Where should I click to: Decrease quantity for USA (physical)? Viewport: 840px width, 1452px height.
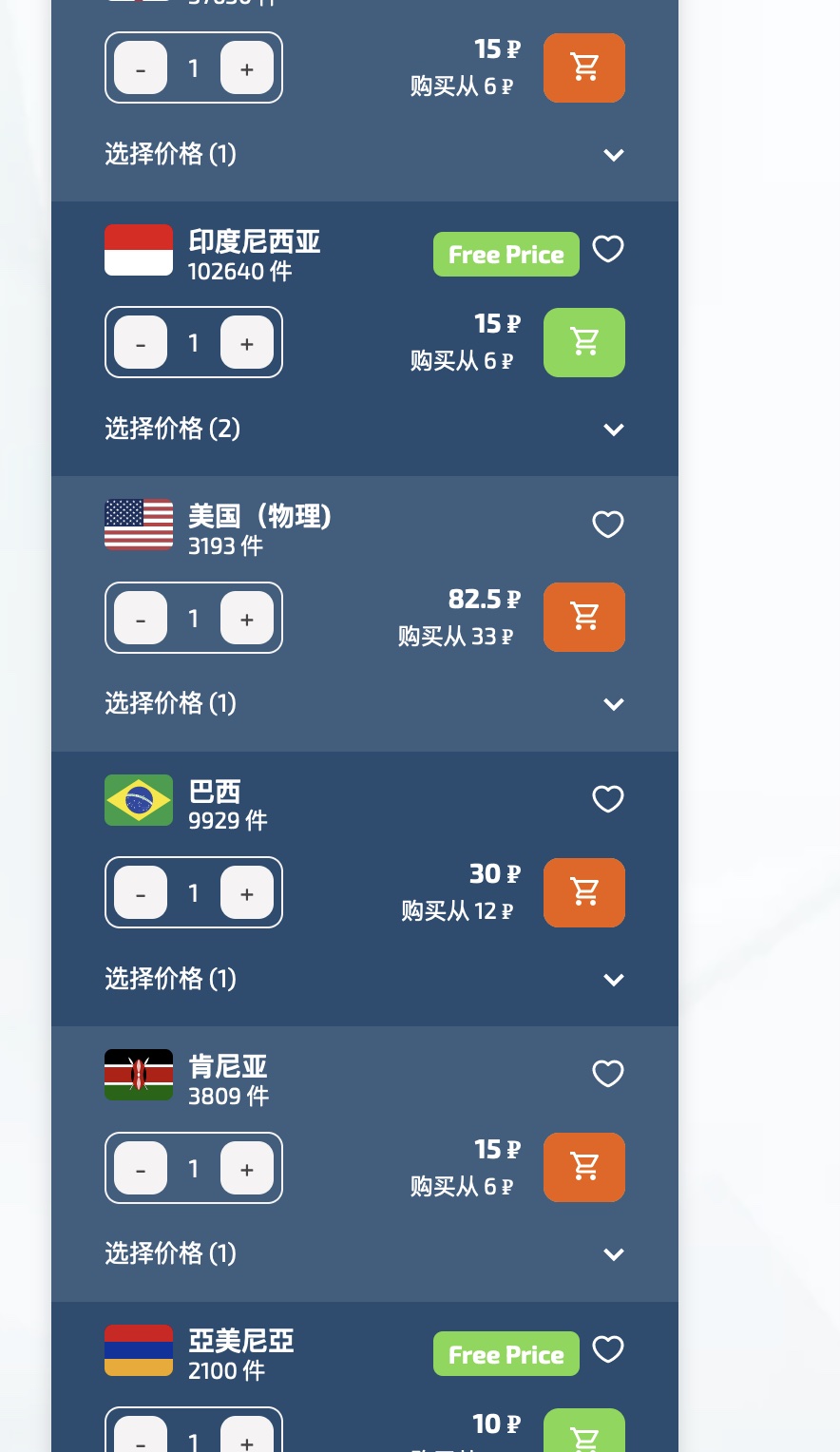click(x=141, y=619)
